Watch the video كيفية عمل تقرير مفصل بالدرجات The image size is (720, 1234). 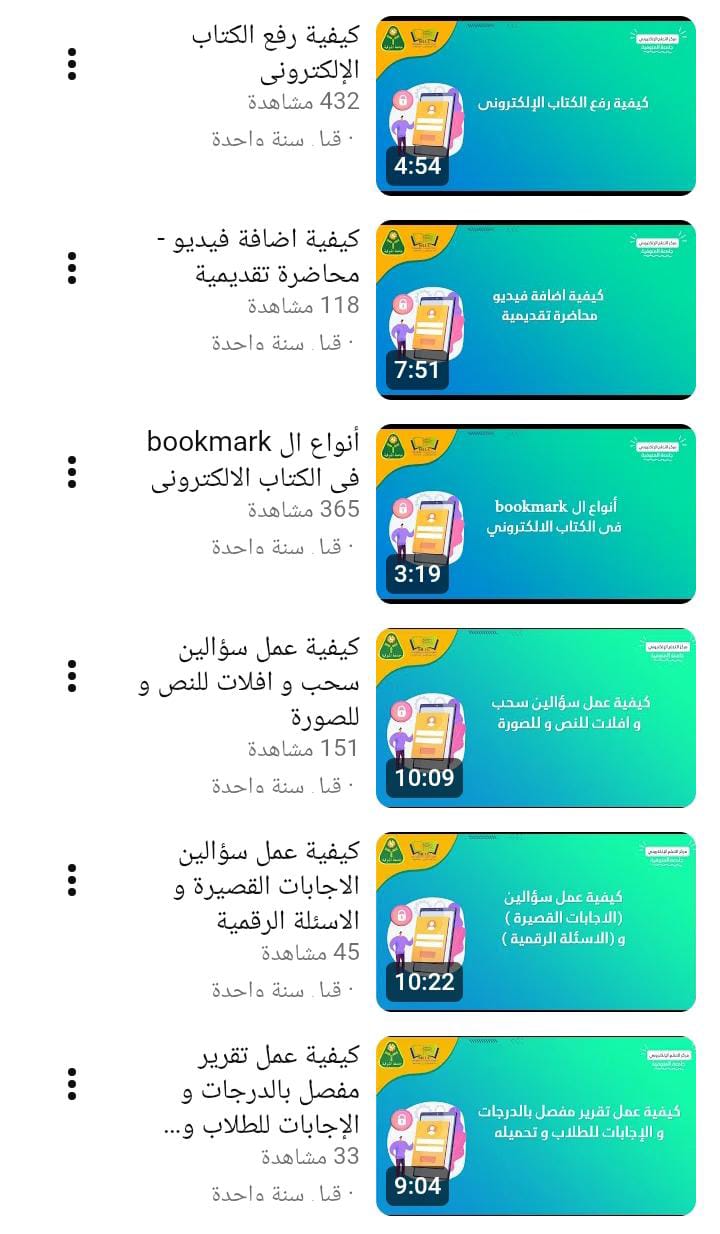pyautogui.click(x=535, y=1125)
